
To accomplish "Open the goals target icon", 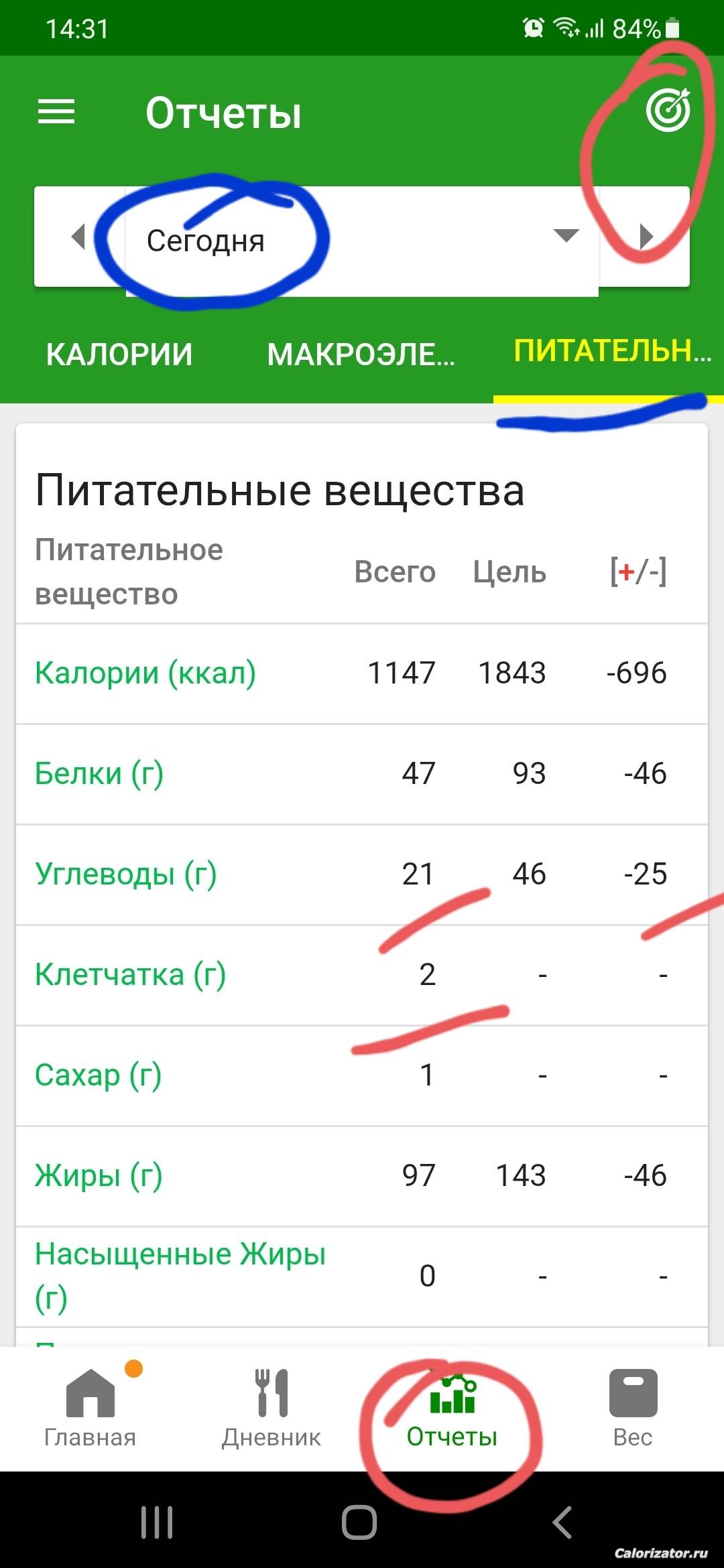I will pos(668,111).
